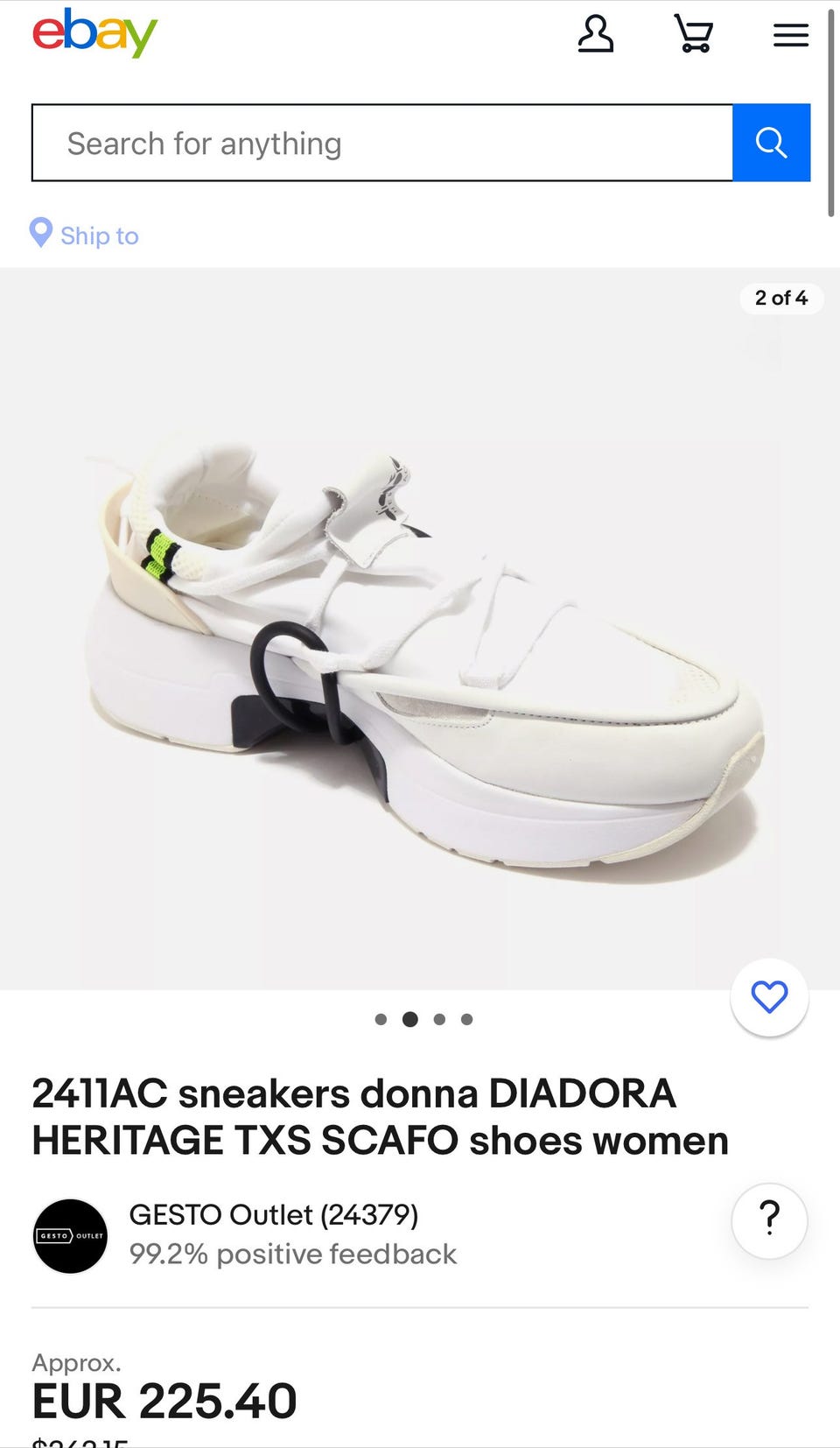The image size is (840, 1448).
Task: Open the shopping cart
Action: point(693,35)
